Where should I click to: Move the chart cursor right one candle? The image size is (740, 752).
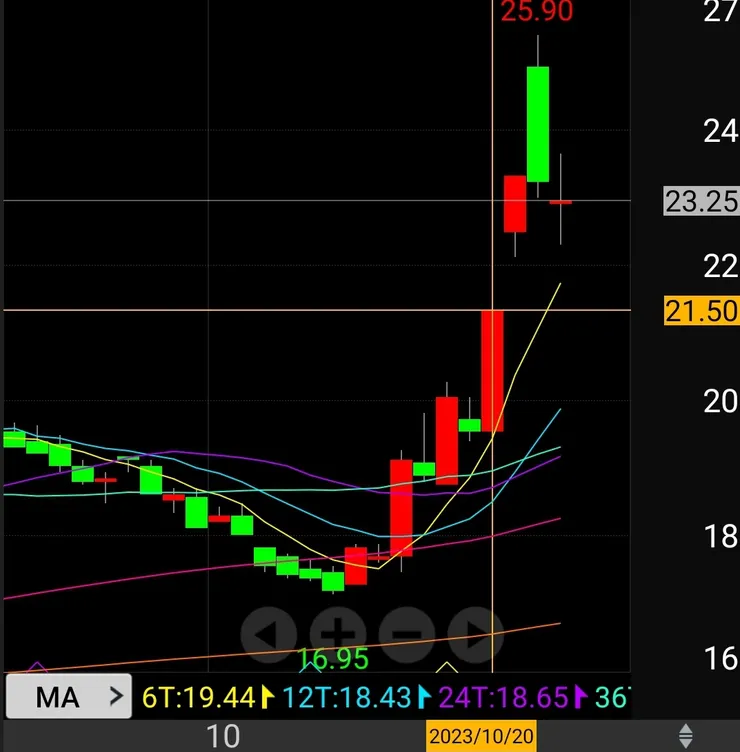(x=473, y=633)
